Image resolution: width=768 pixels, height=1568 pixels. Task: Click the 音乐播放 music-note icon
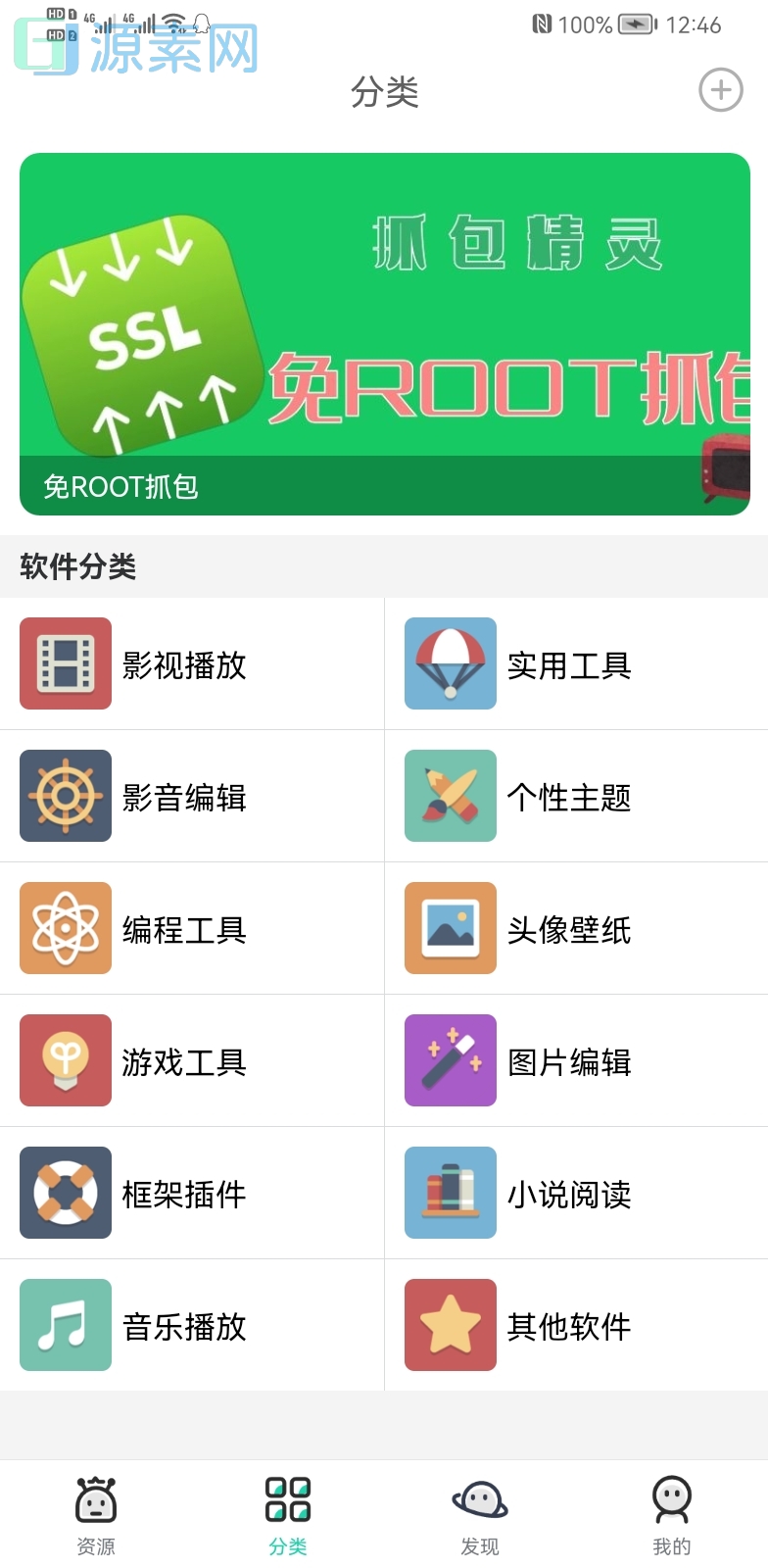click(x=65, y=1325)
